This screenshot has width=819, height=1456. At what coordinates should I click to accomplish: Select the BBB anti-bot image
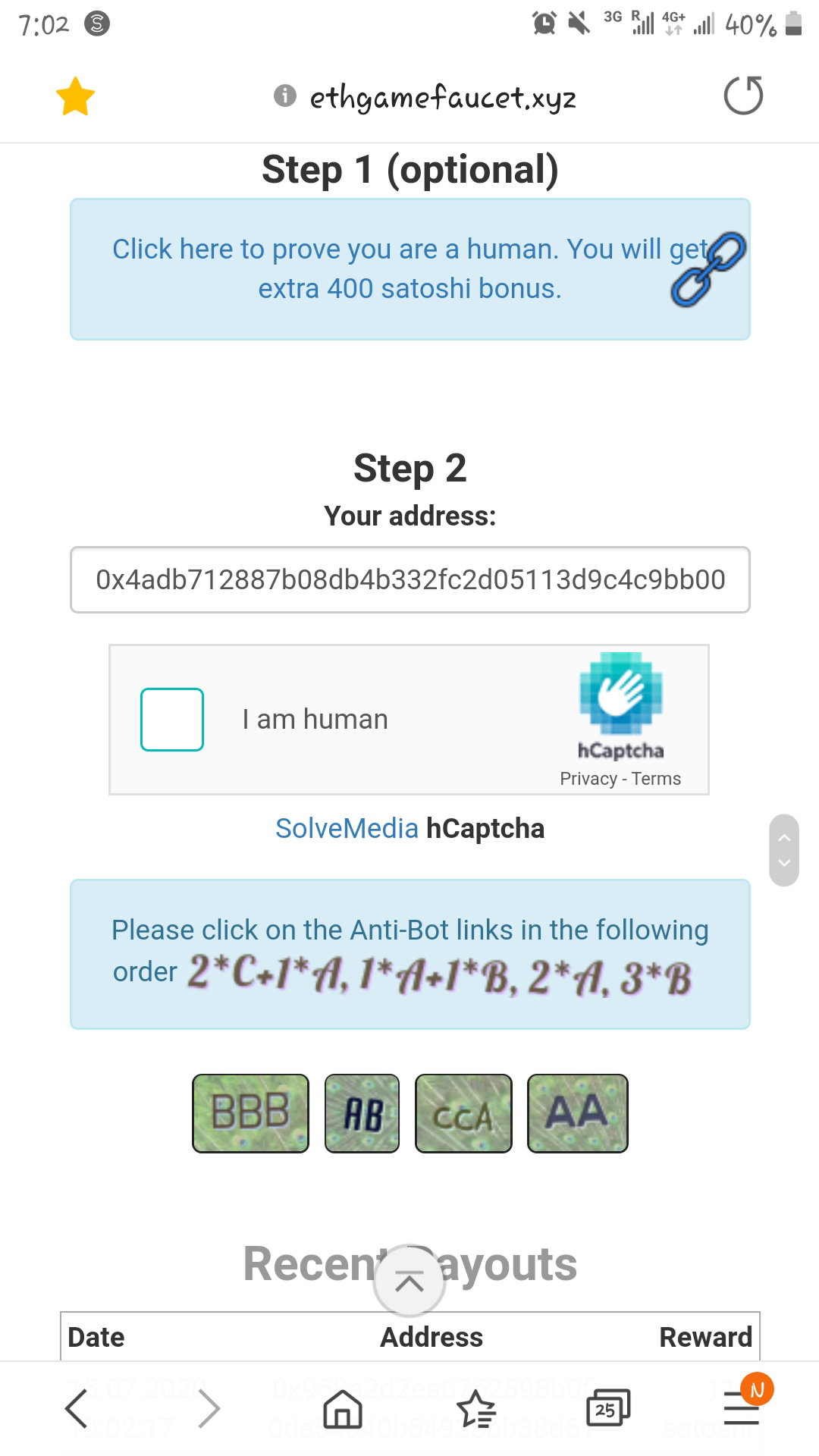[250, 1113]
